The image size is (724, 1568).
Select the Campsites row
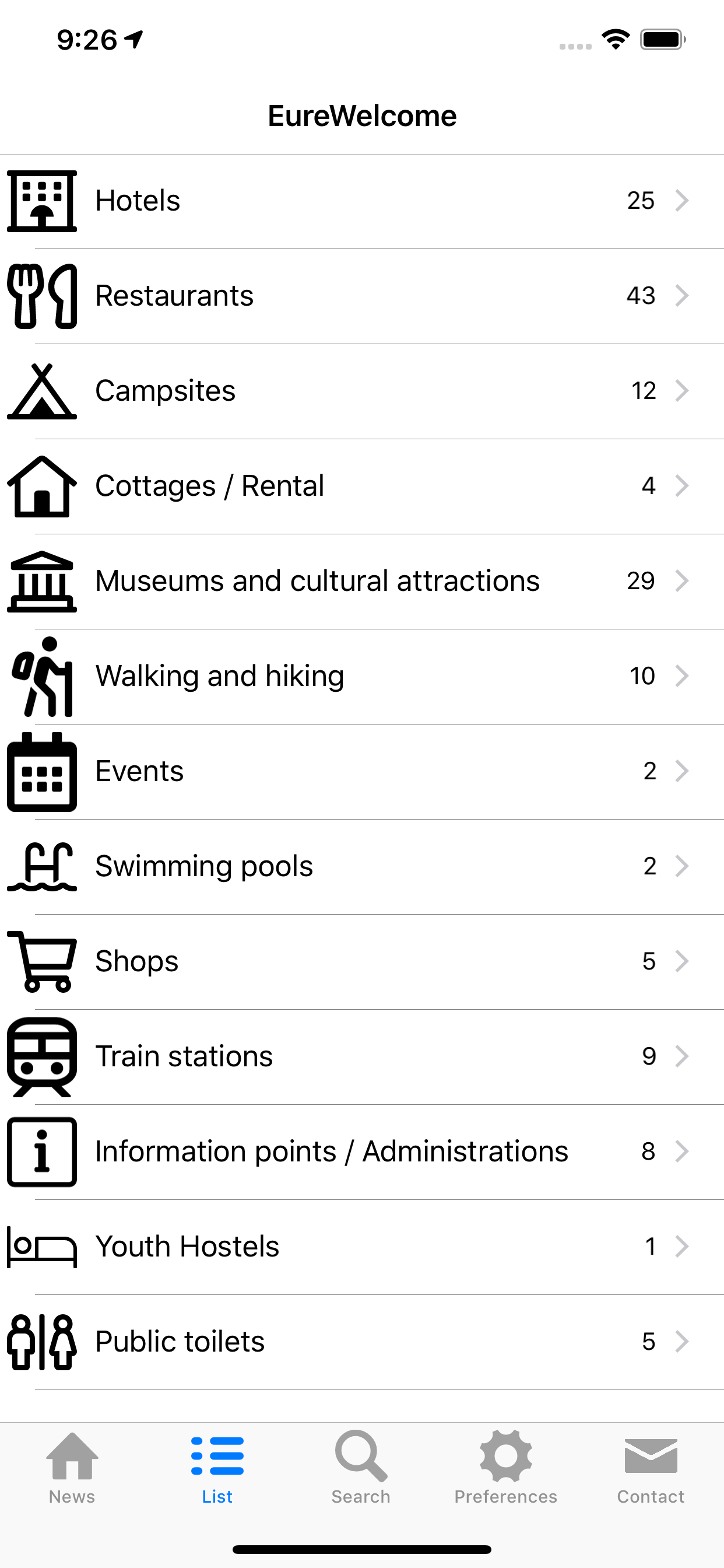(x=361, y=391)
